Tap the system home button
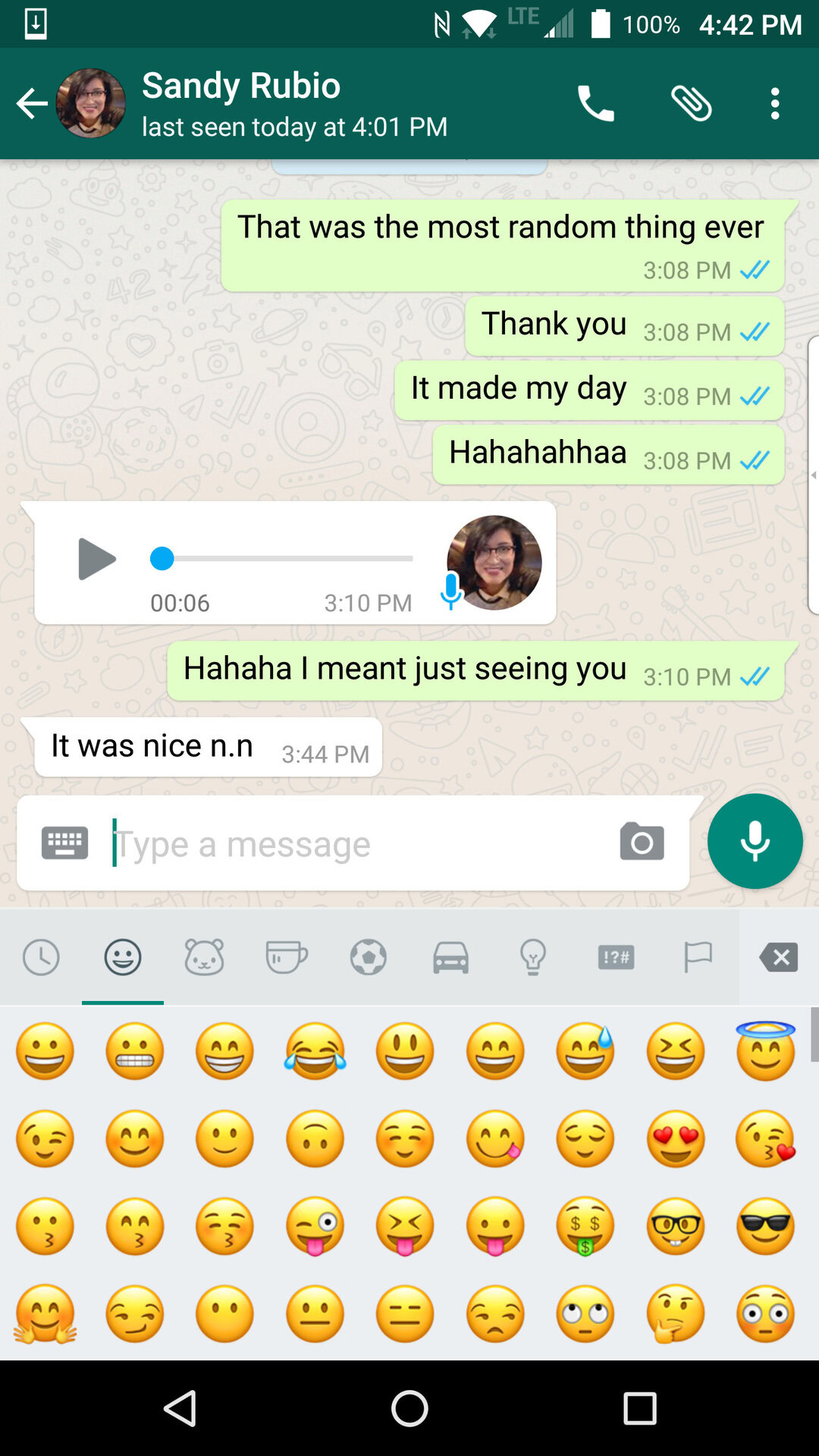This screenshot has height=1456, width=819. (409, 1409)
